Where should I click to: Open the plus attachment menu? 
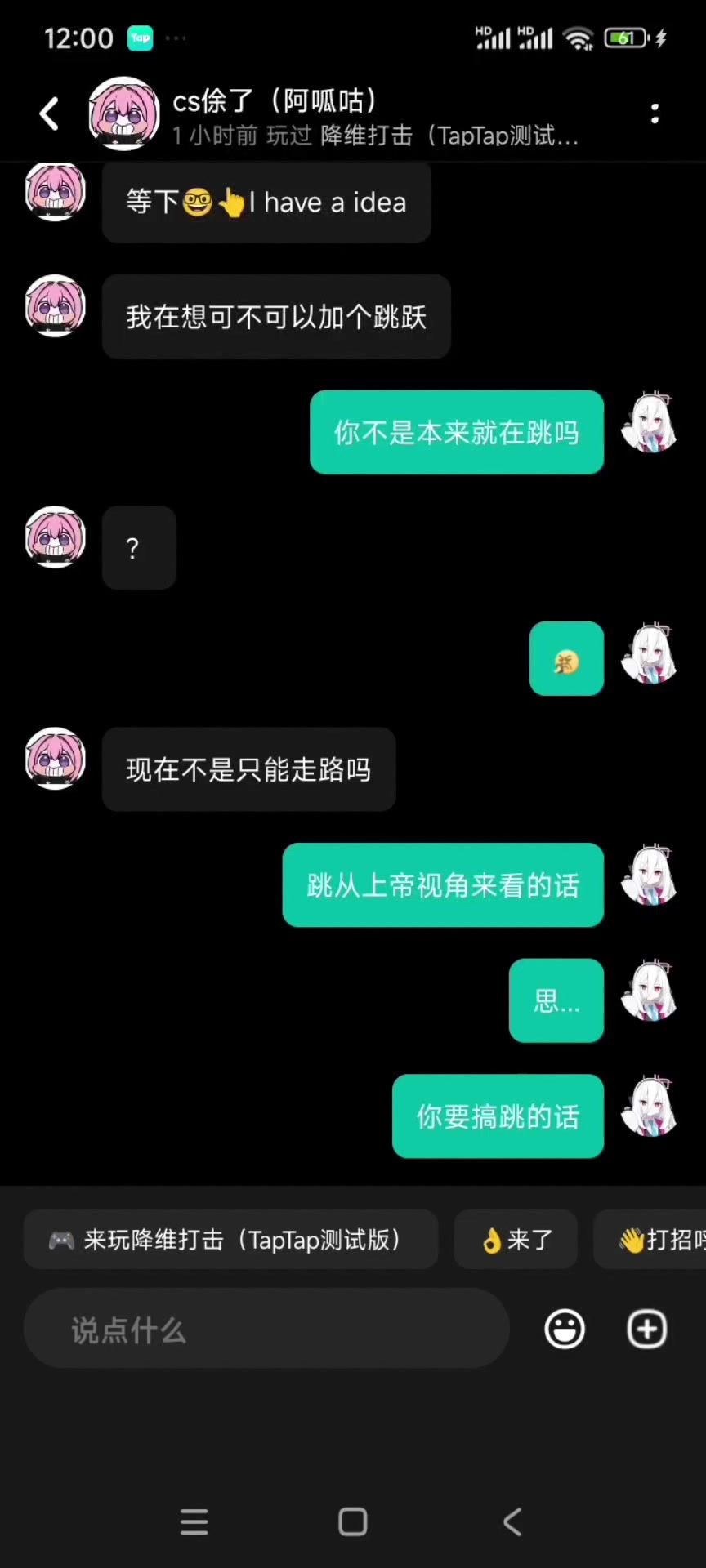coord(647,1330)
